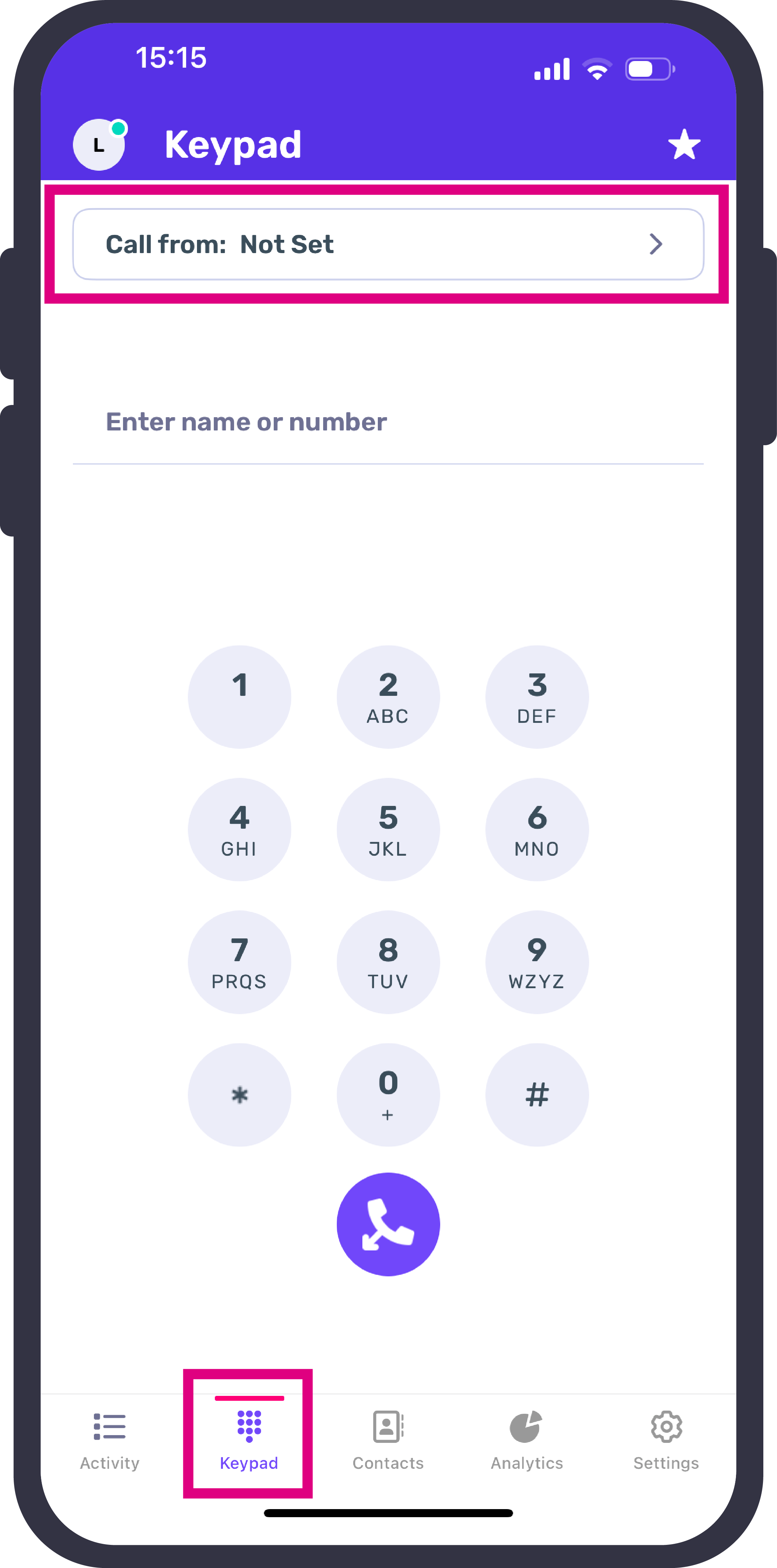Tap the 4 GHI key

[240, 830]
